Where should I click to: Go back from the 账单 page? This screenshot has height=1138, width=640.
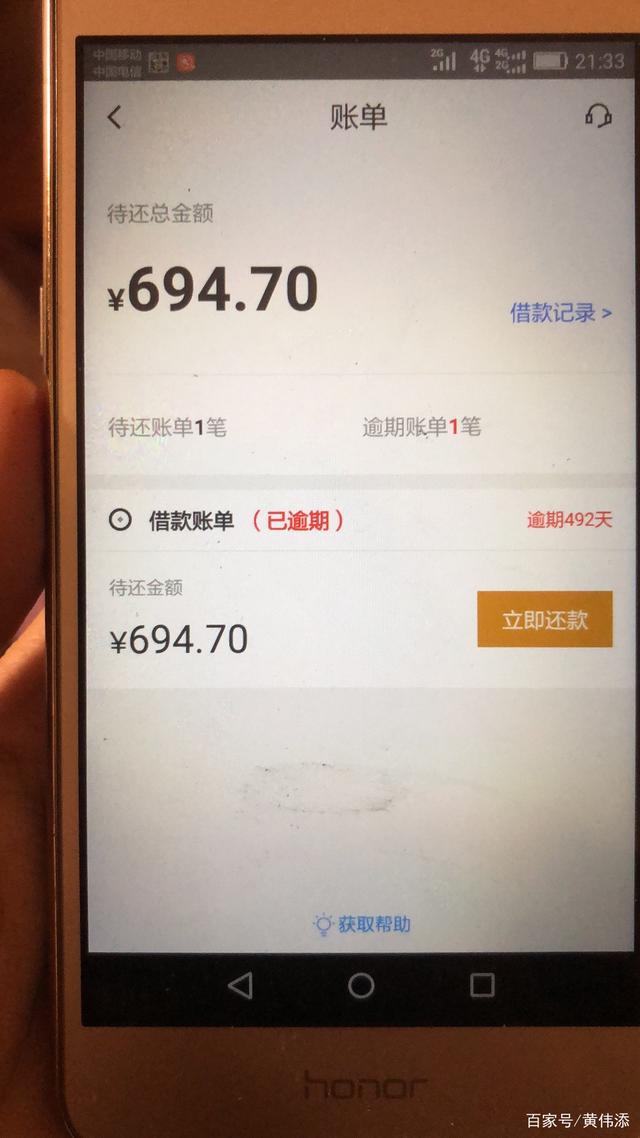coord(114,117)
